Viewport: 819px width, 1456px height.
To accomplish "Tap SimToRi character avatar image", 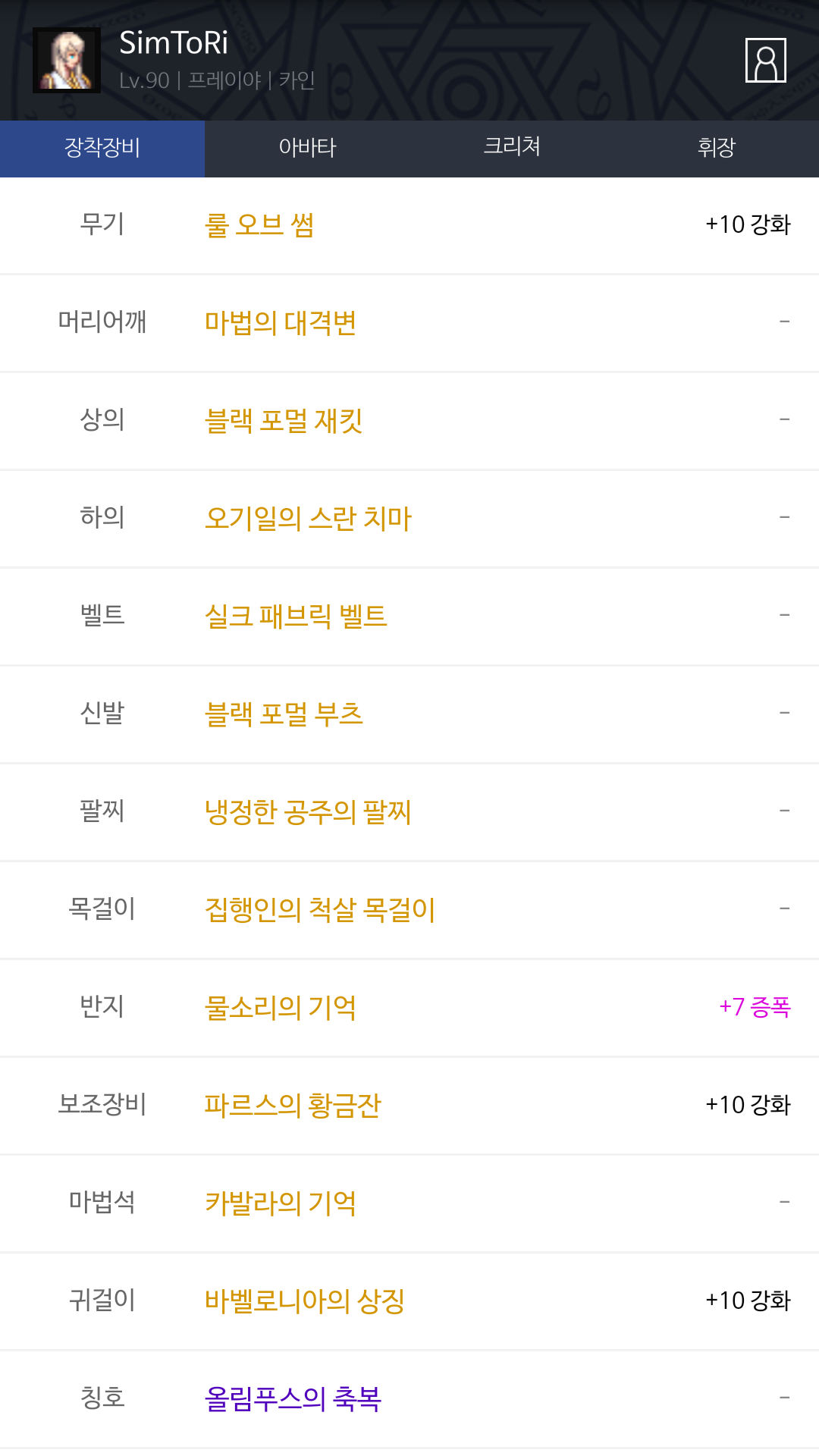I will 67,61.
